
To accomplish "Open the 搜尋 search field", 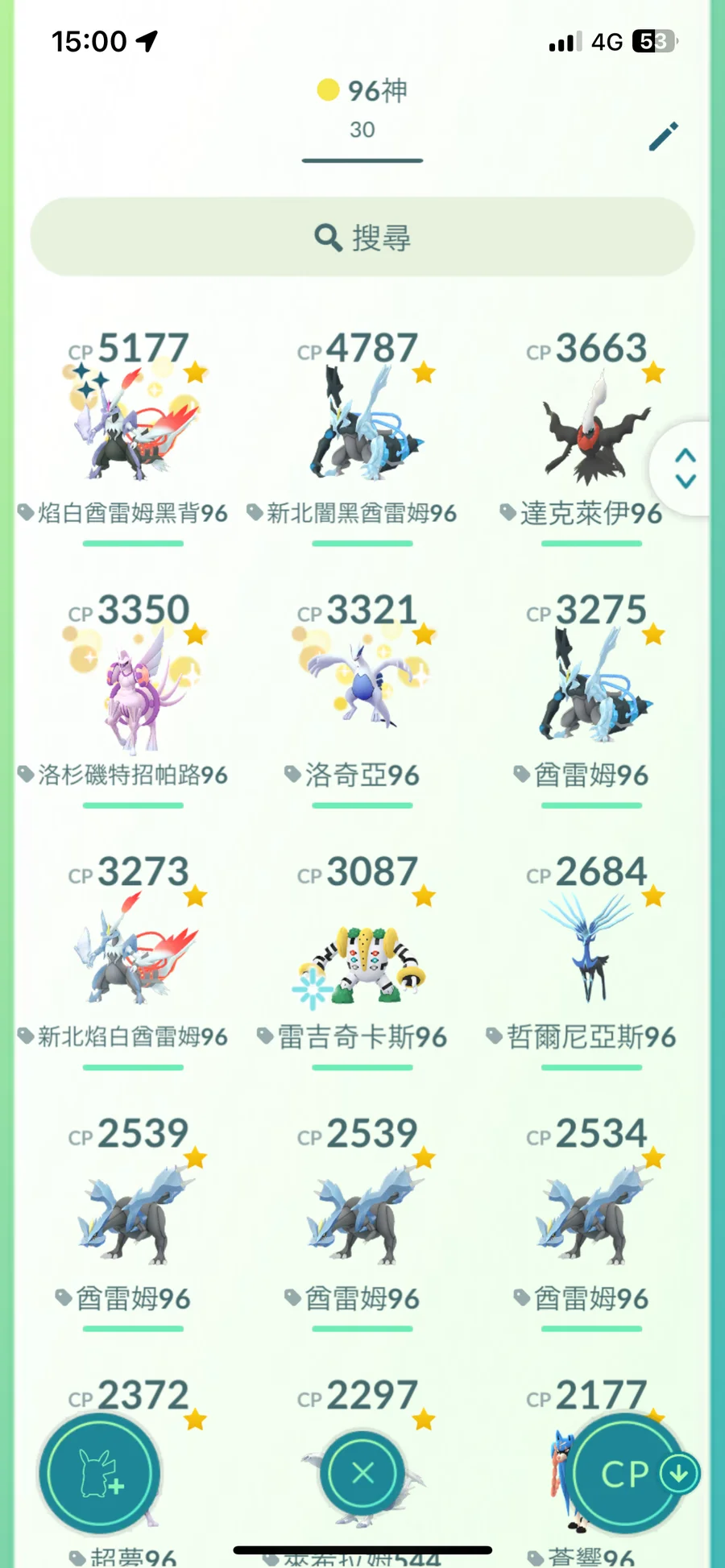I will [x=362, y=237].
